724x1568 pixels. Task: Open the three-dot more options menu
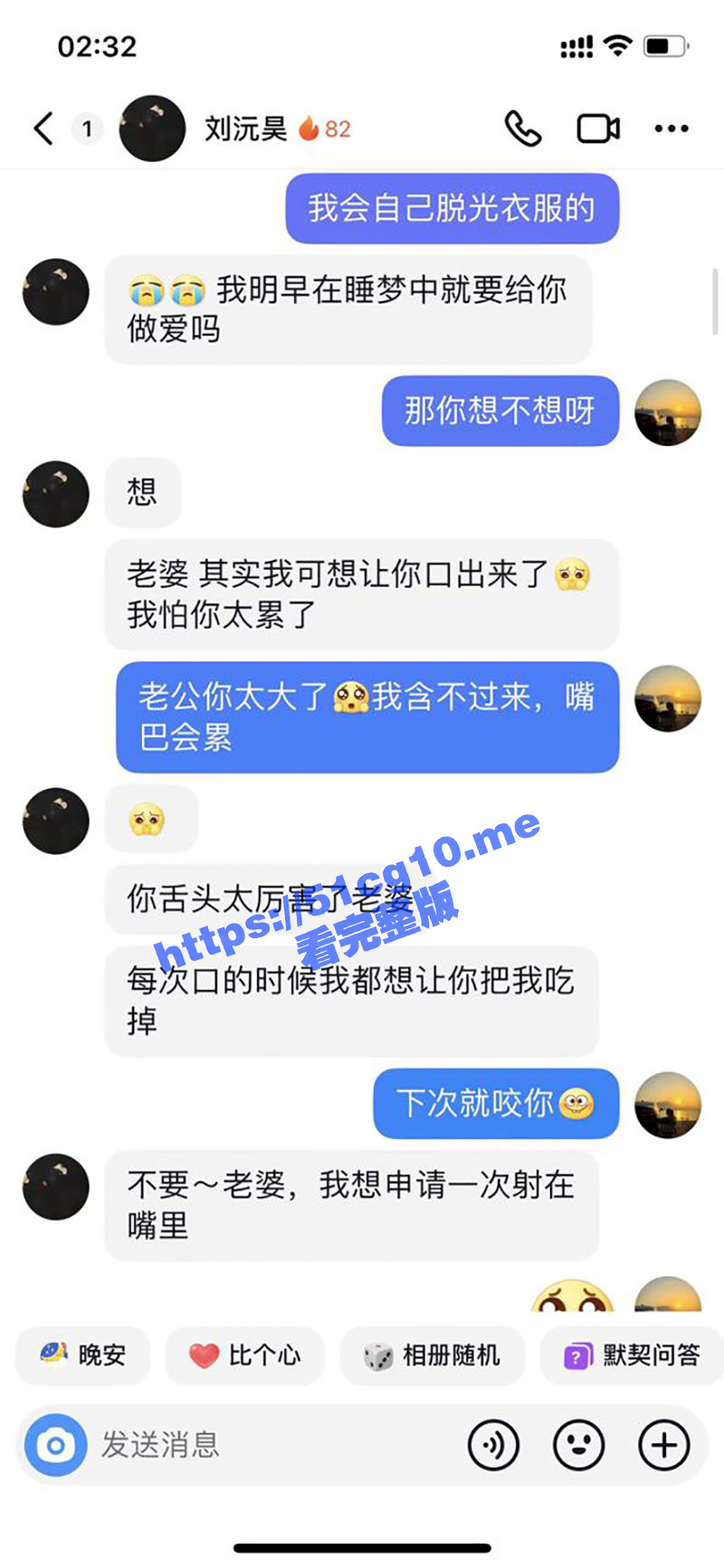click(672, 128)
